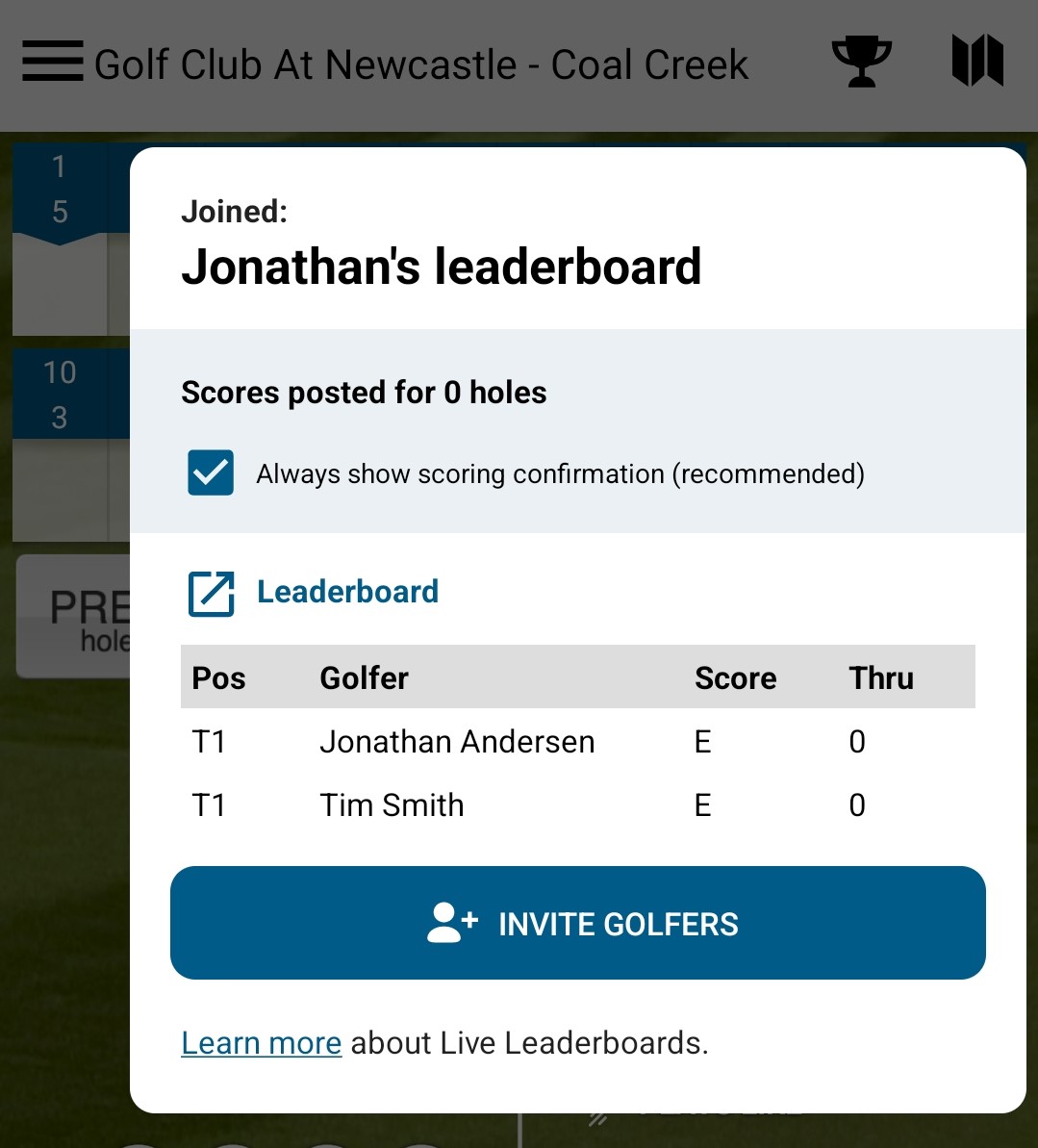Open the hamburger navigation menu
Viewport: 1038px width, 1148px height.
click(x=52, y=63)
